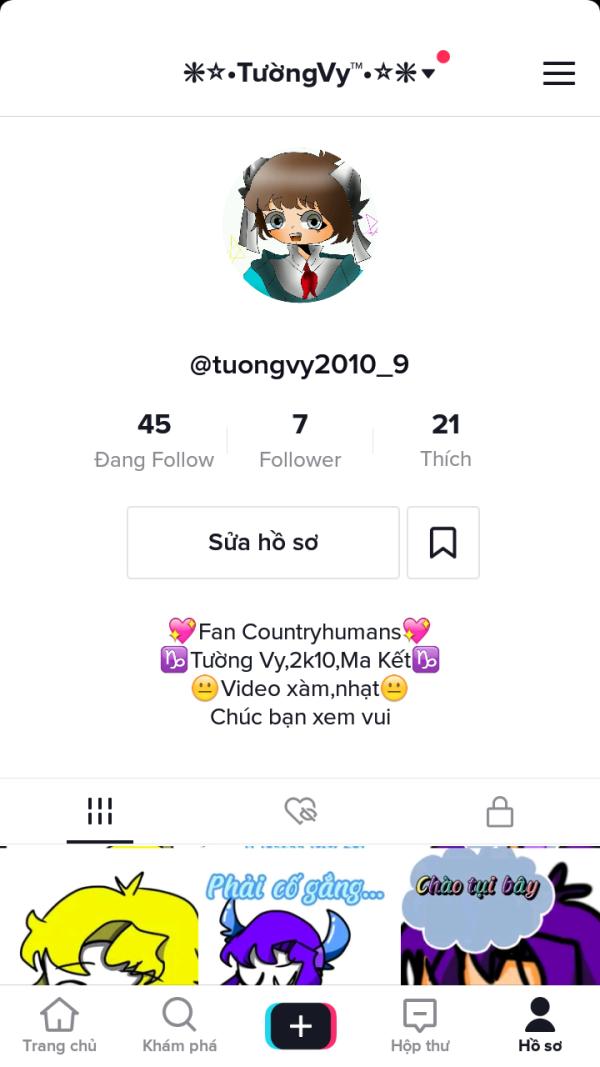The height and width of the screenshot is (1067, 600).
Task: Open Hộp thư inbox tab
Action: pyautogui.click(x=420, y=1026)
